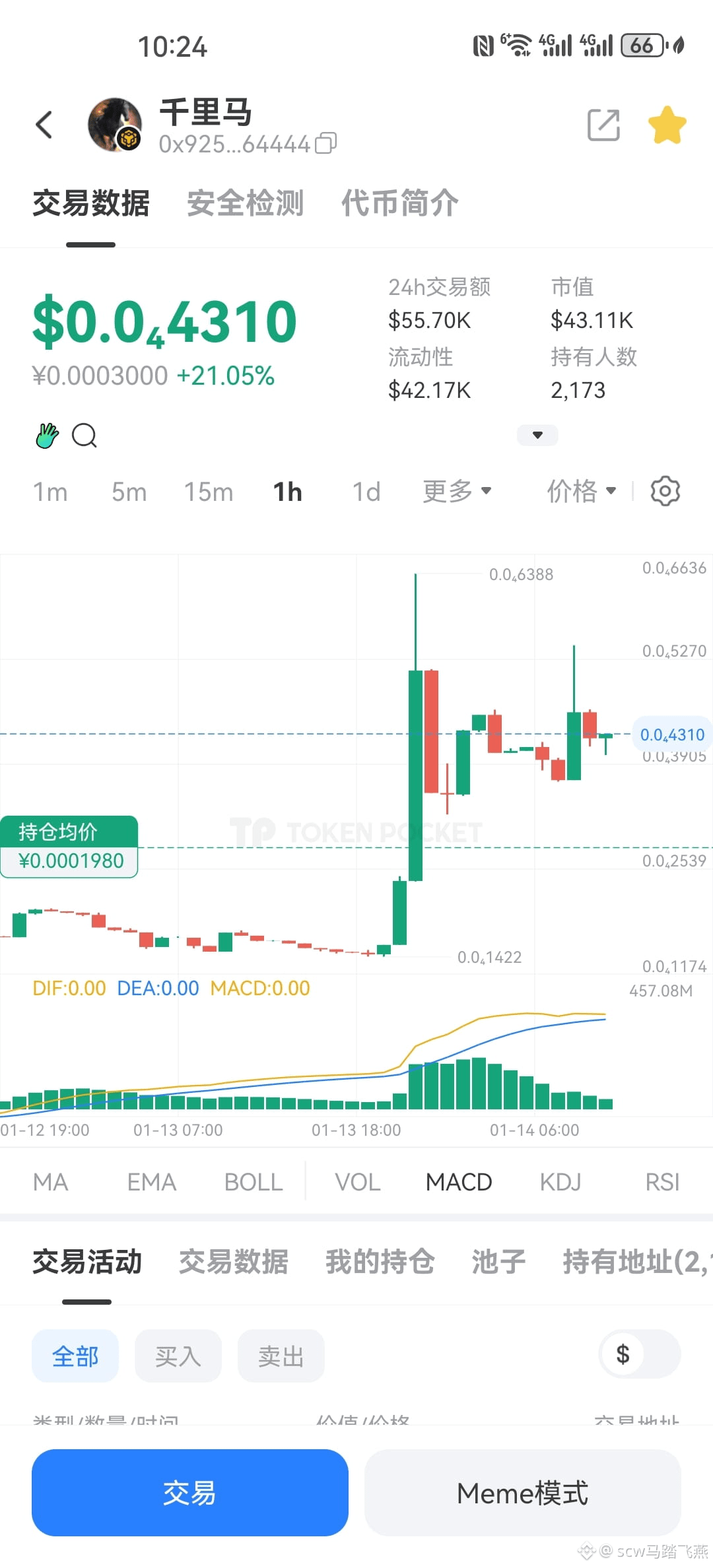Open chart settings gear
The width and height of the screenshot is (713, 1568).
point(664,491)
